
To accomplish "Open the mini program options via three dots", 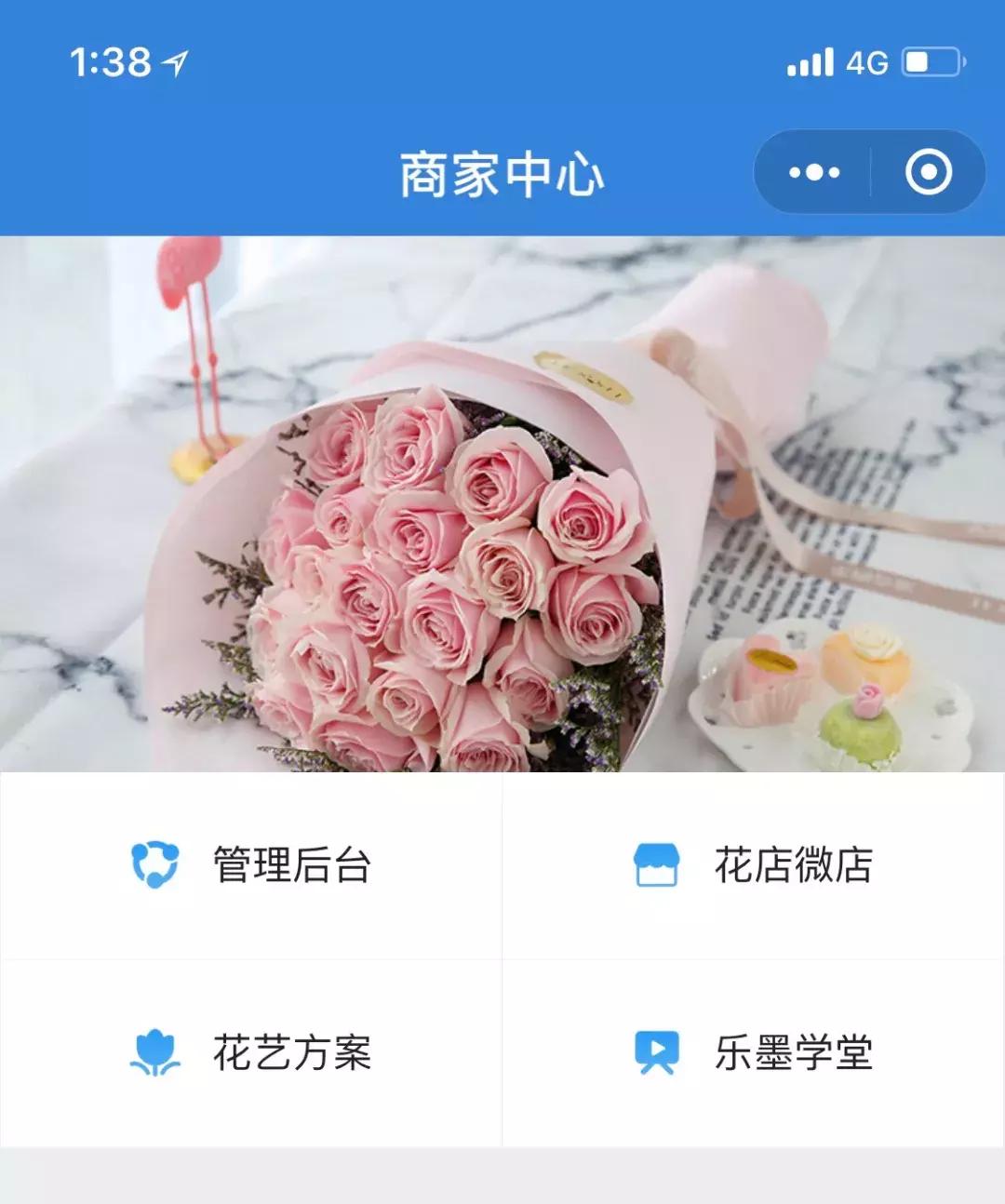I will tap(813, 172).
